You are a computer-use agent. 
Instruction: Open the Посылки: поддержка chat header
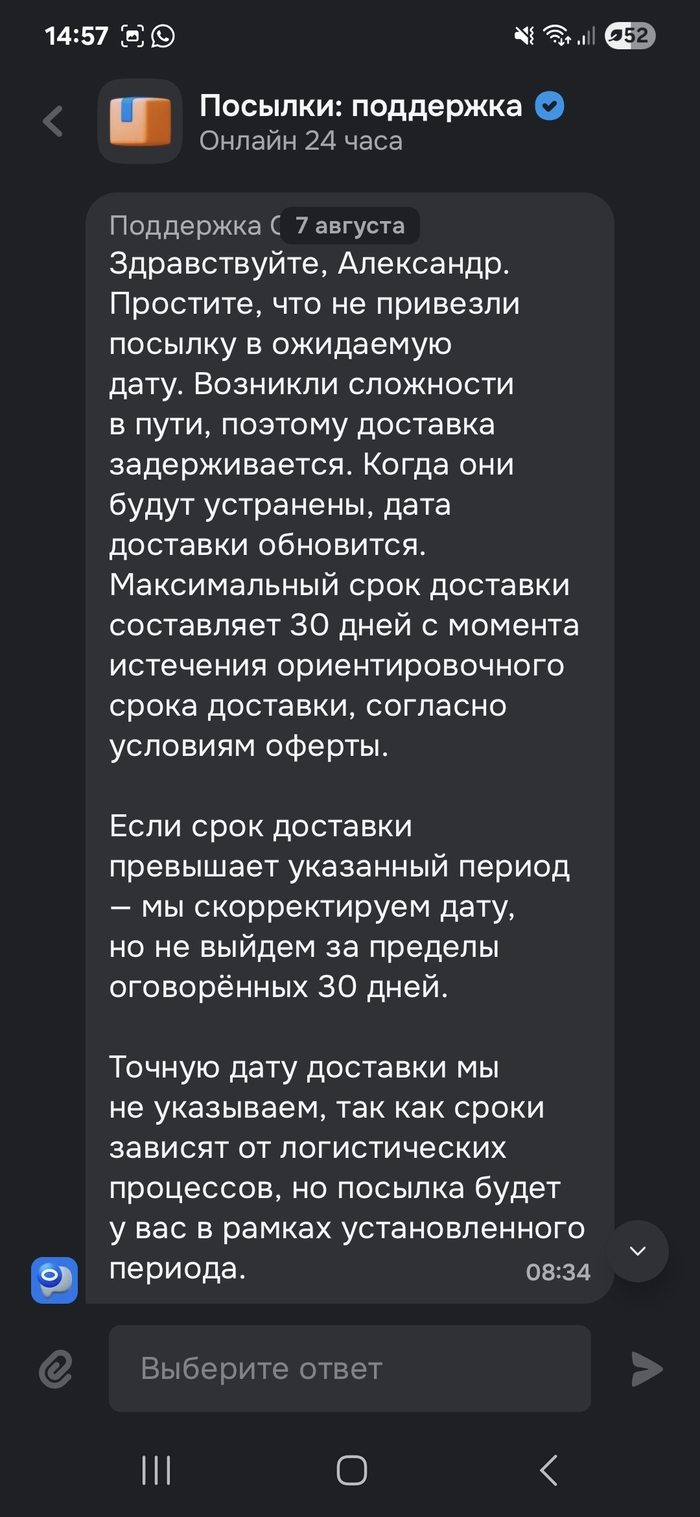[360, 121]
